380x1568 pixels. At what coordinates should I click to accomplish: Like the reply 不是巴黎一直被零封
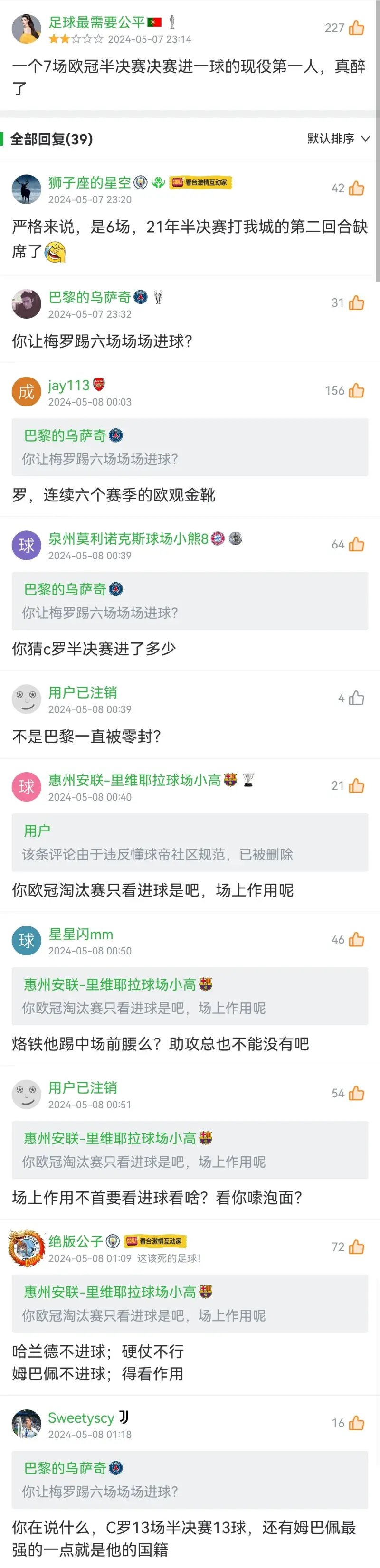click(x=356, y=698)
